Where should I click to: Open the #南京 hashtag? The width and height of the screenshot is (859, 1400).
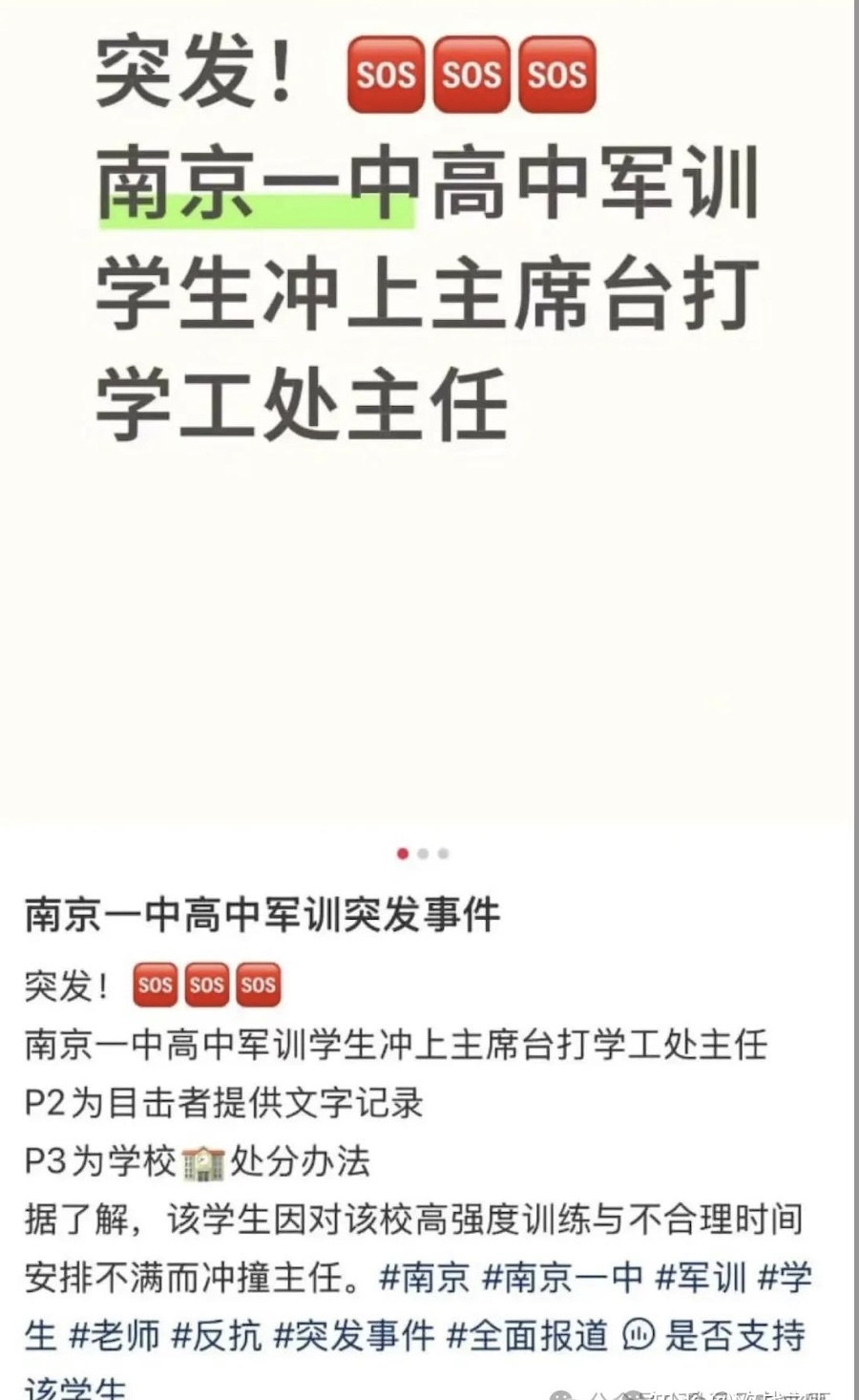coord(424,1278)
